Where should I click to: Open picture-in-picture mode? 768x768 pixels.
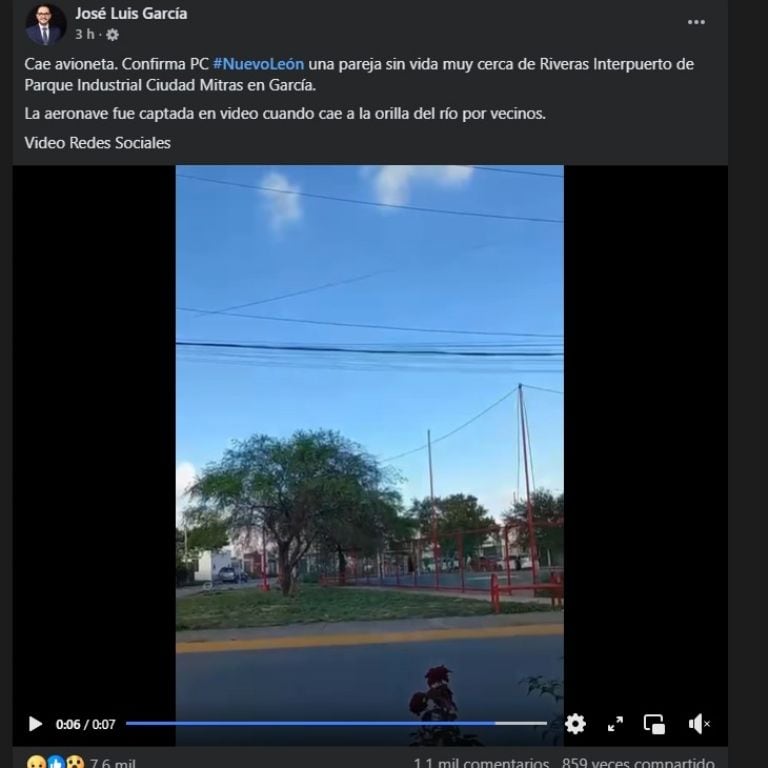(x=654, y=724)
